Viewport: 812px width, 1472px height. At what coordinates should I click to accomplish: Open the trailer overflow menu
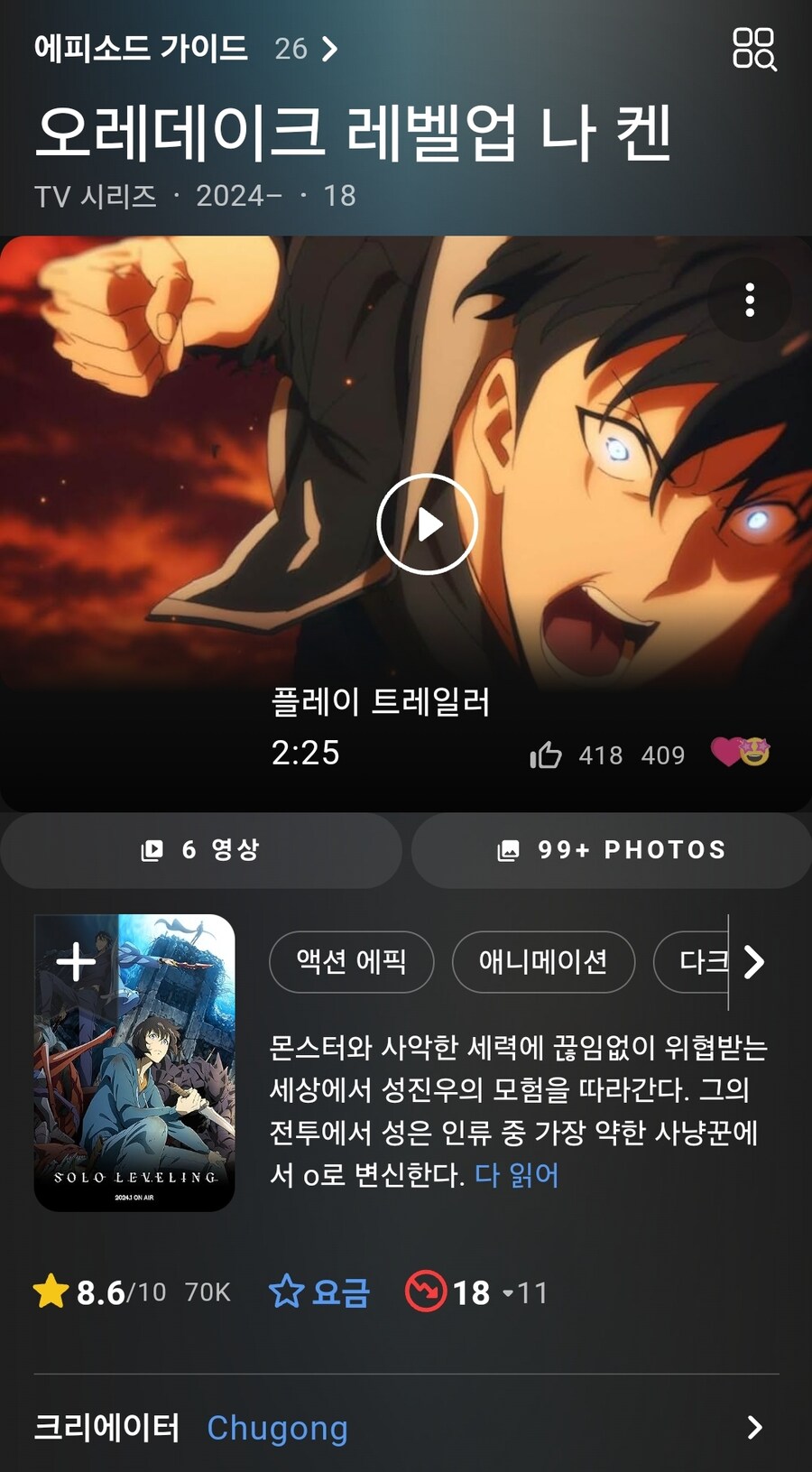749,300
